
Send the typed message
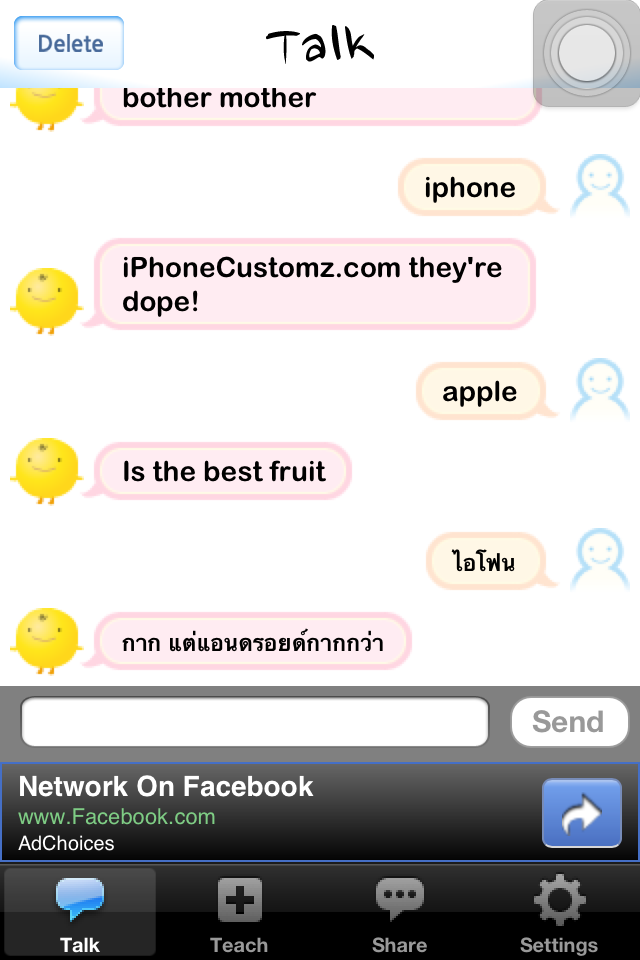coord(568,722)
